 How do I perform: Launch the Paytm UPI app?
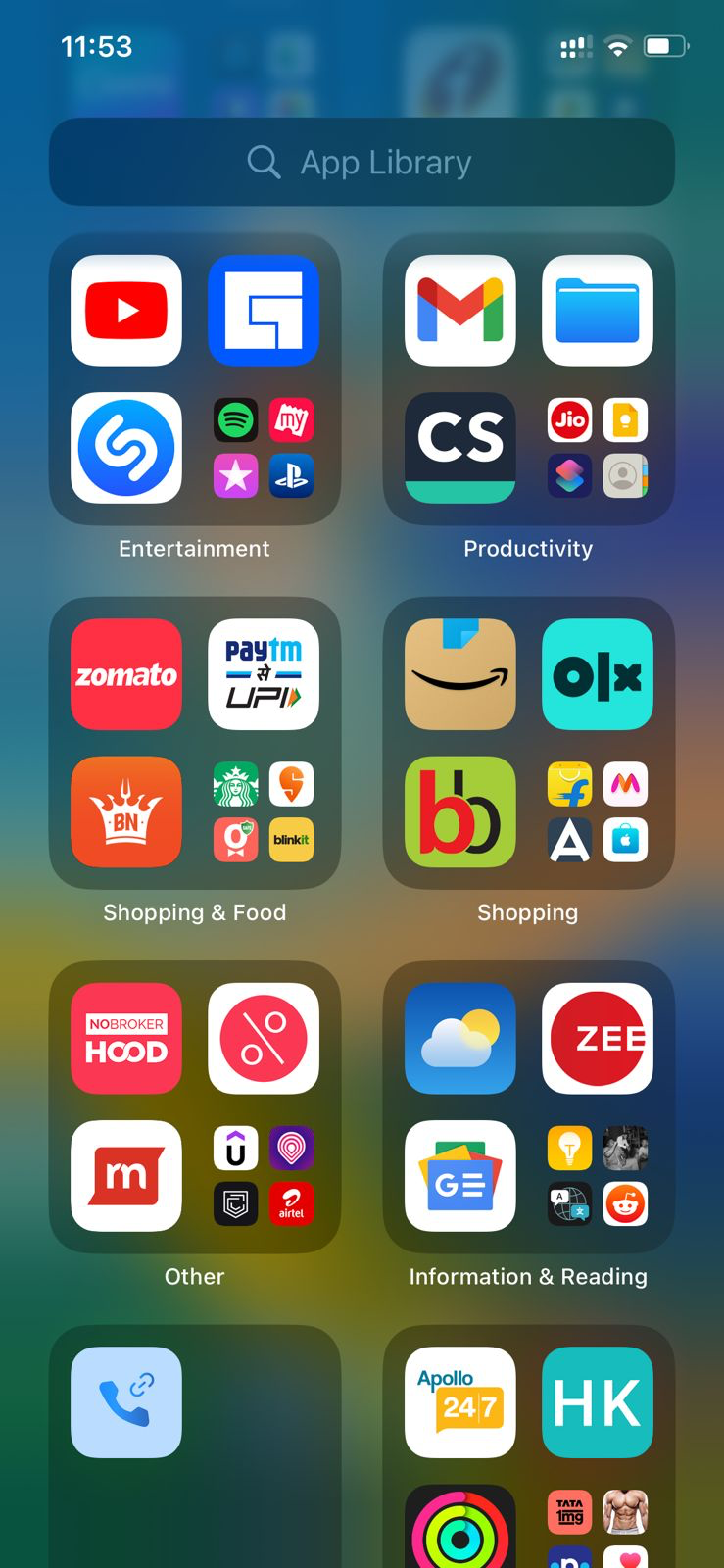(264, 674)
